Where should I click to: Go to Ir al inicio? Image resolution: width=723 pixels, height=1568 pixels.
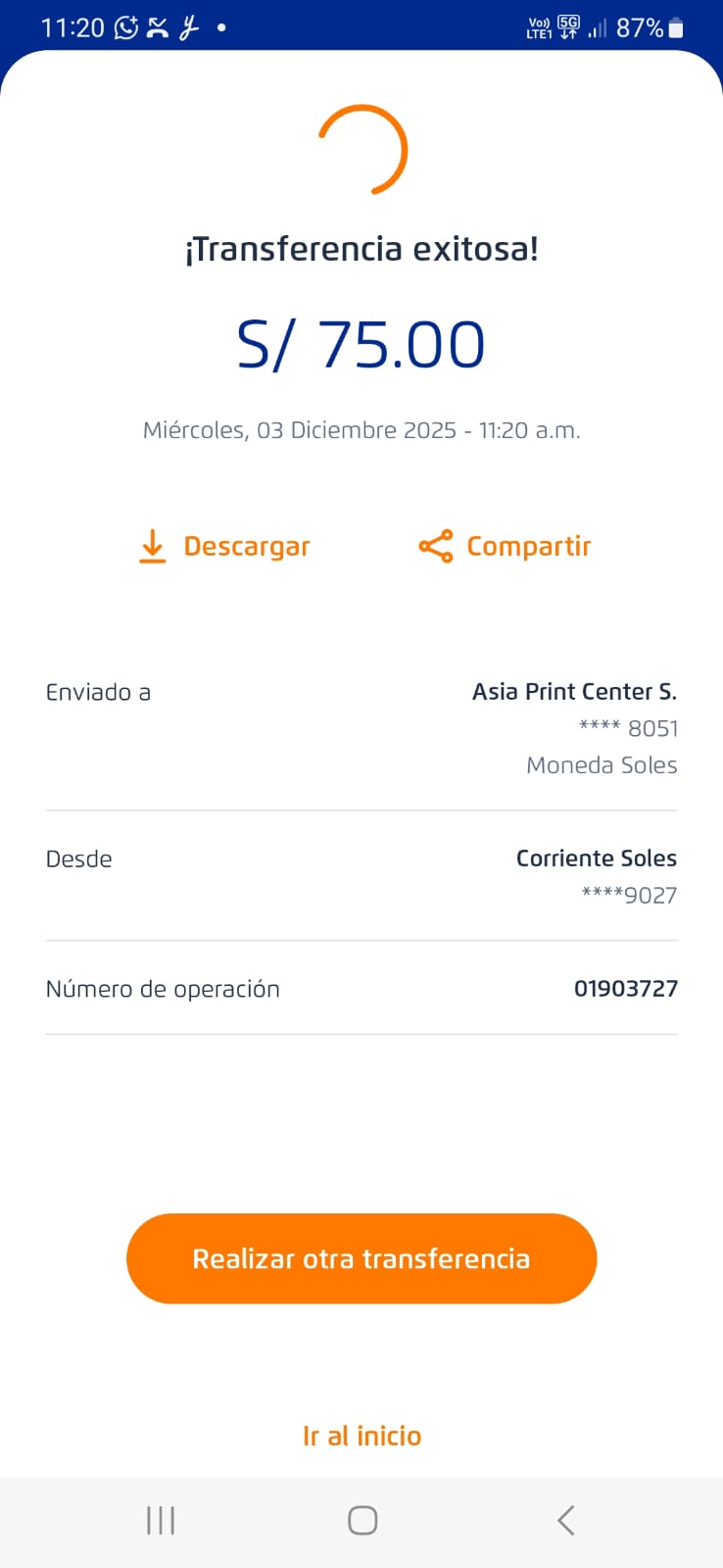click(361, 1436)
